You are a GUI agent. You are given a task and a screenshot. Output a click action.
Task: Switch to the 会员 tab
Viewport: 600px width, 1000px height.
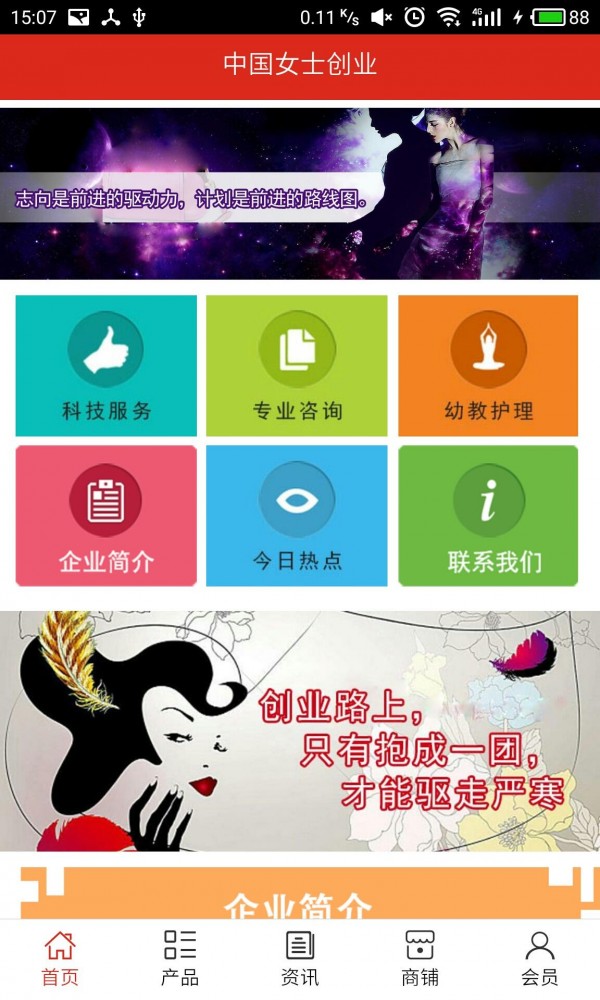pos(540,958)
